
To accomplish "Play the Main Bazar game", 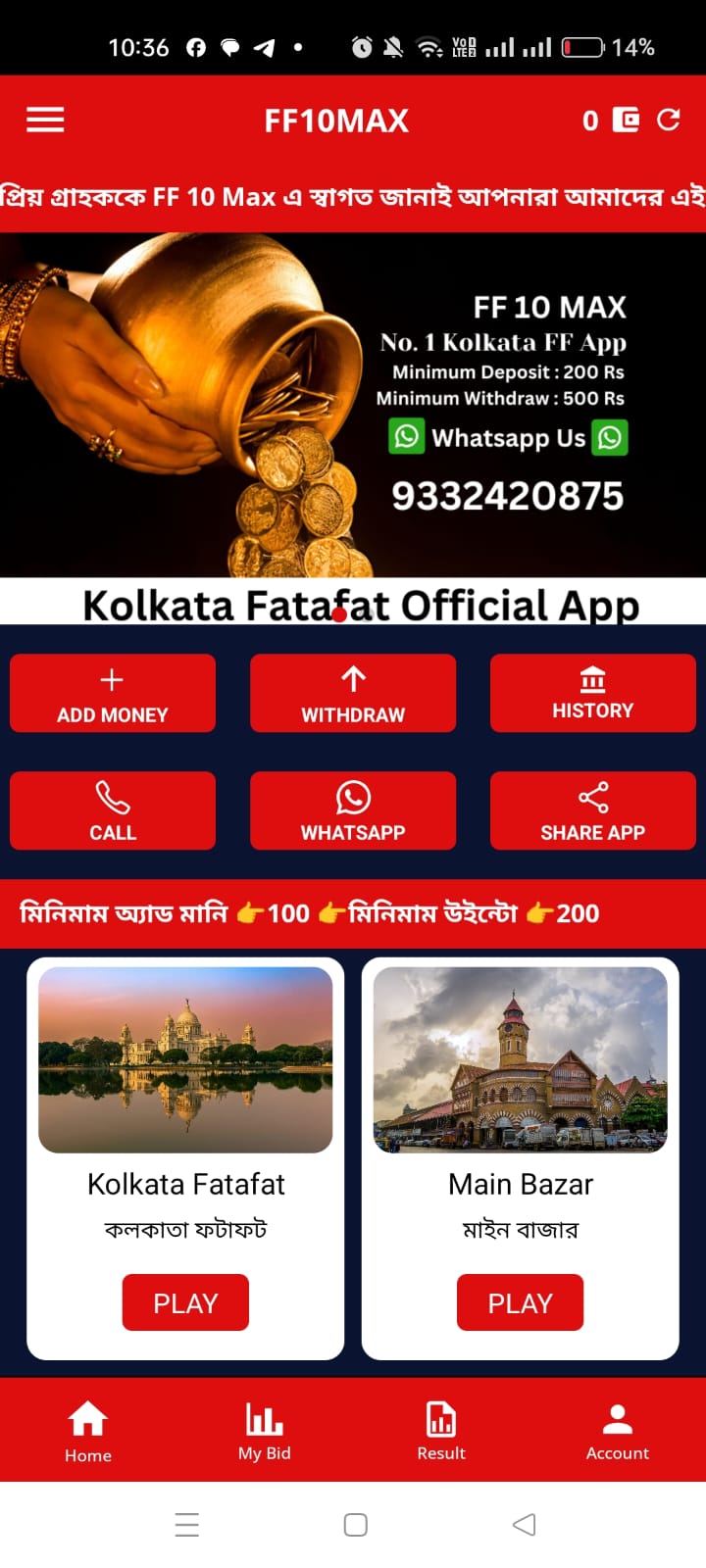I will 520,1302.
